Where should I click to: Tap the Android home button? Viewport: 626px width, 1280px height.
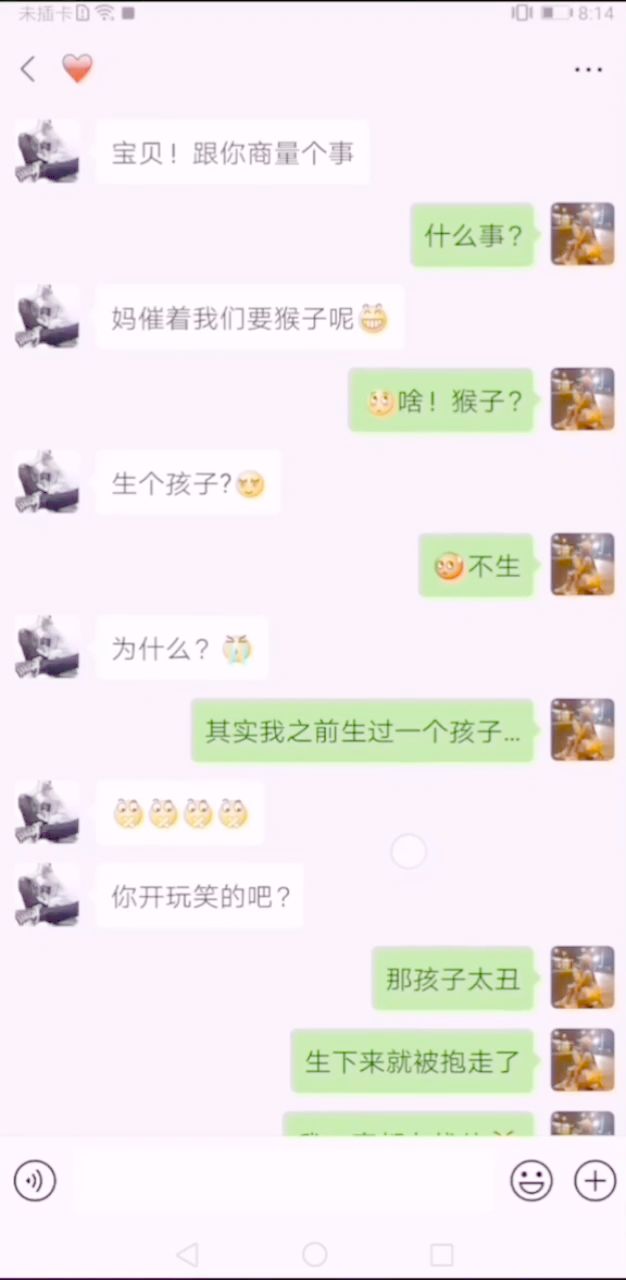coord(314,1254)
